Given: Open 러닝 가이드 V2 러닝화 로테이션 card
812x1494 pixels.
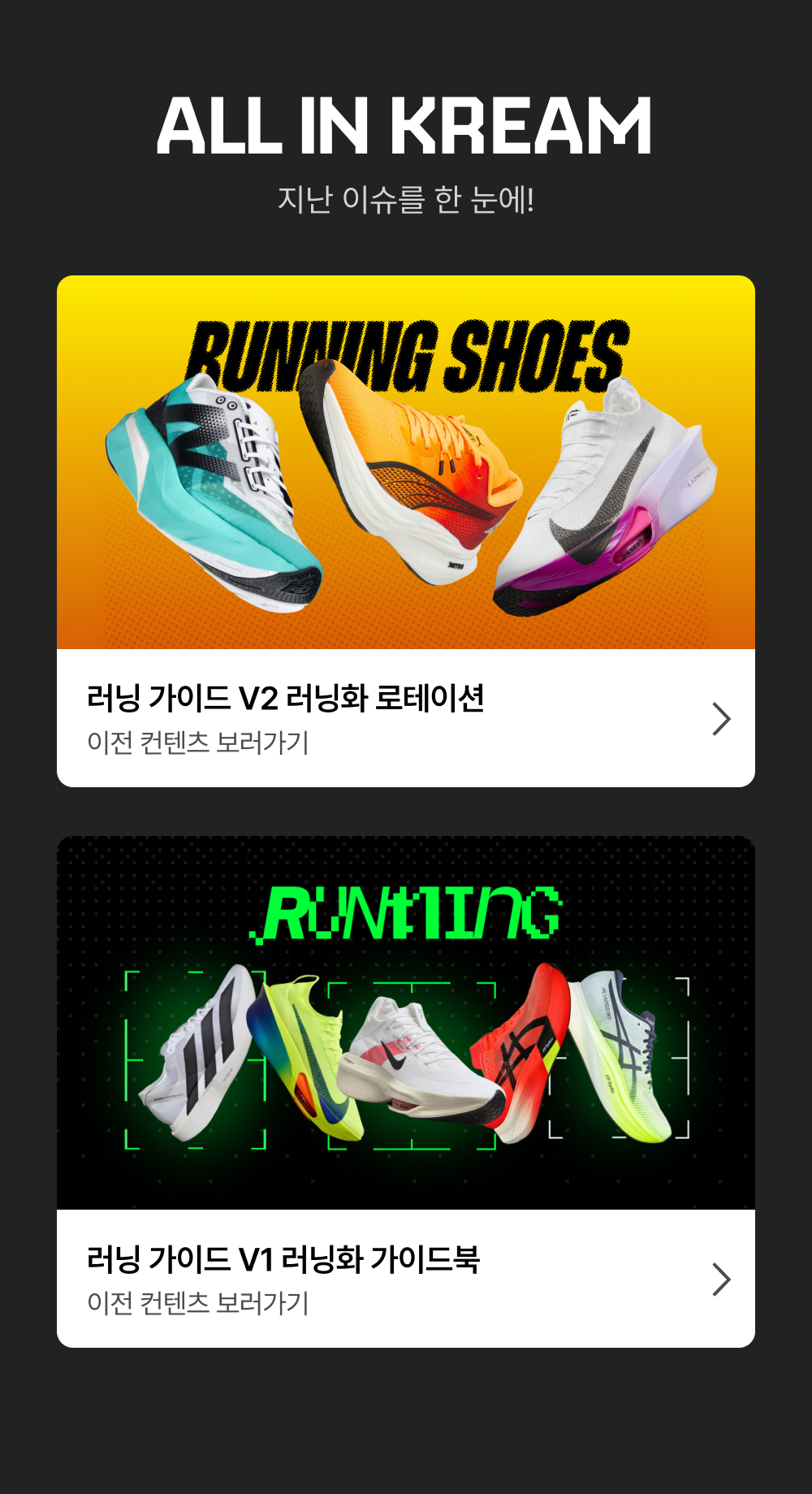Looking at the screenshot, I should [406, 531].
